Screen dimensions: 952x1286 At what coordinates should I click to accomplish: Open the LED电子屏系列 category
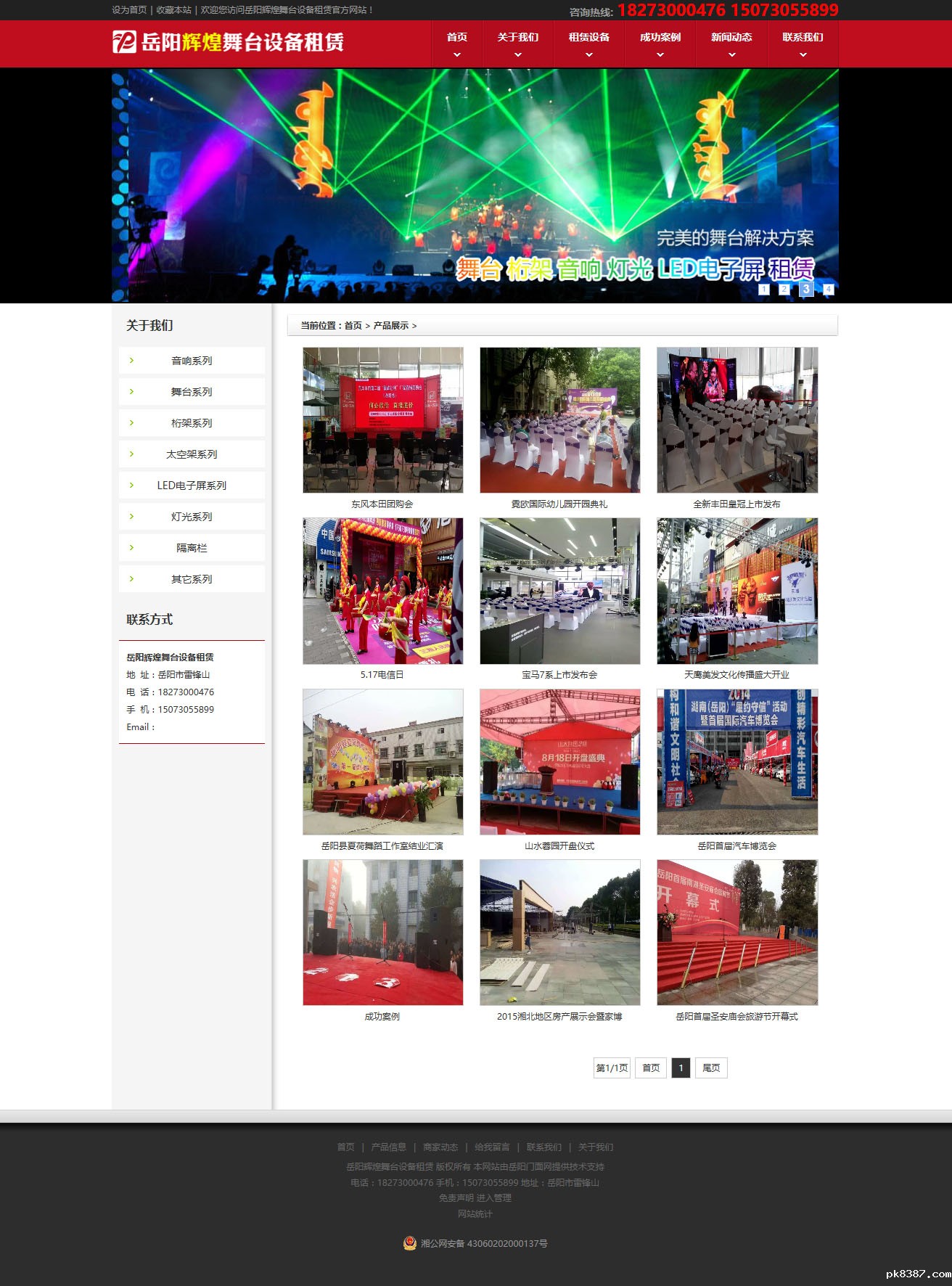(192, 486)
